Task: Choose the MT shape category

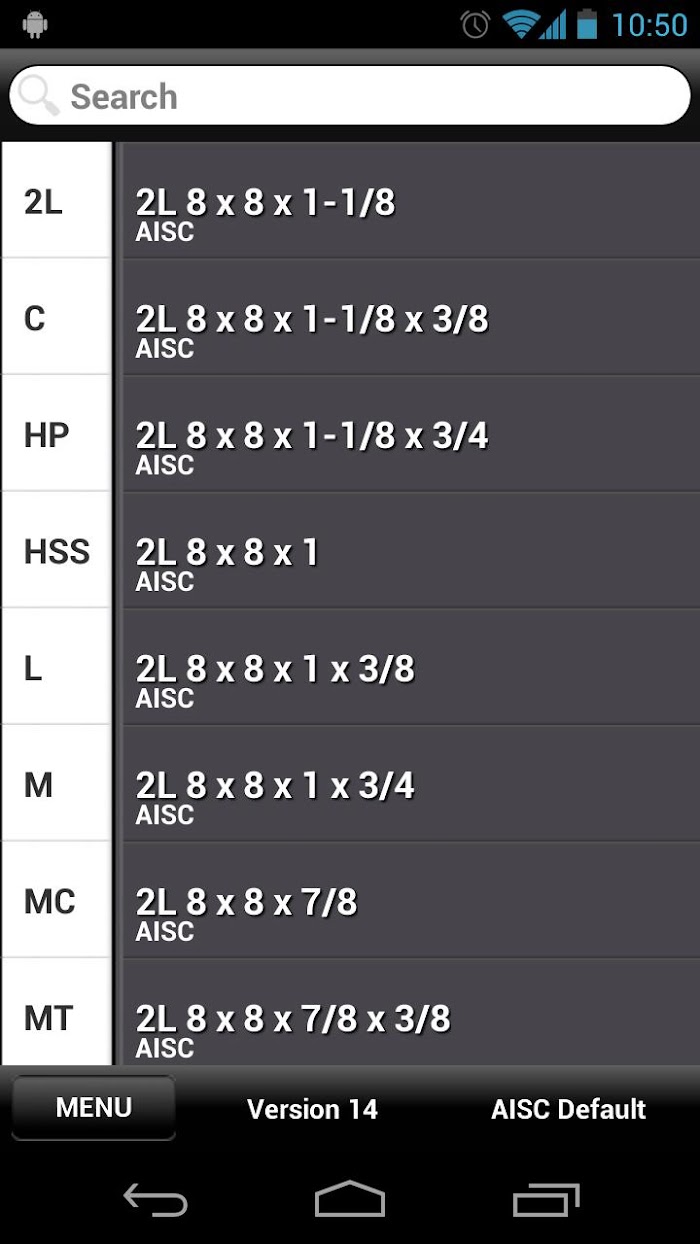Action: (57, 1011)
